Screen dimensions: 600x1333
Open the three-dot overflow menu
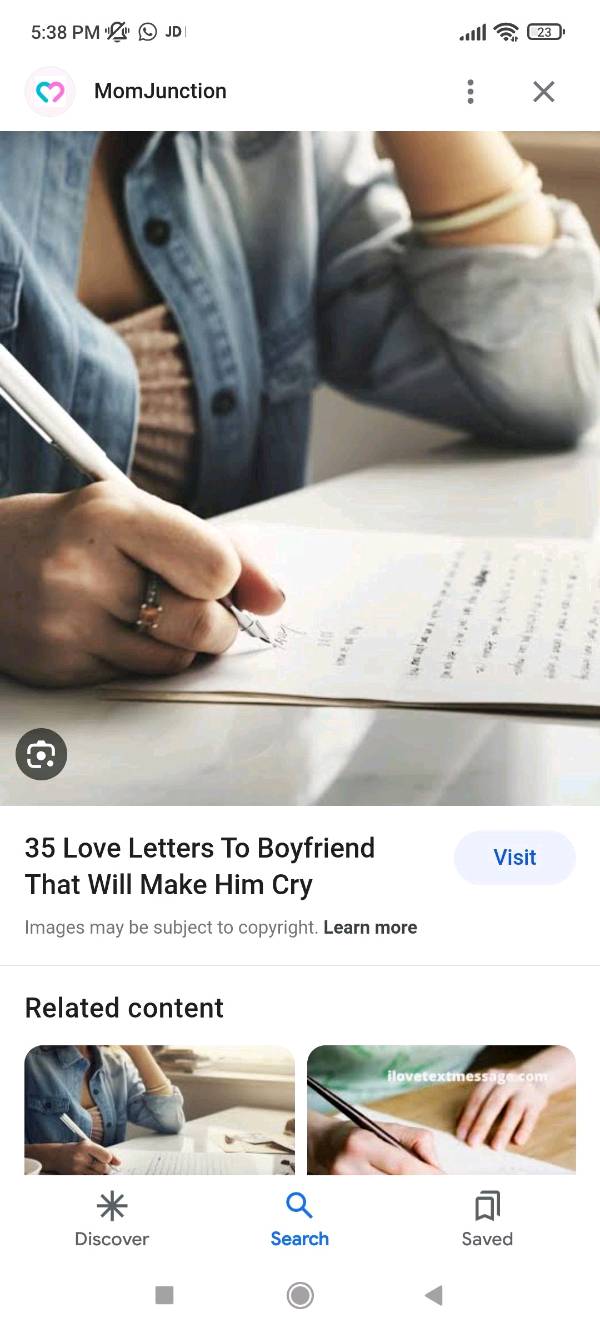tap(470, 92)
